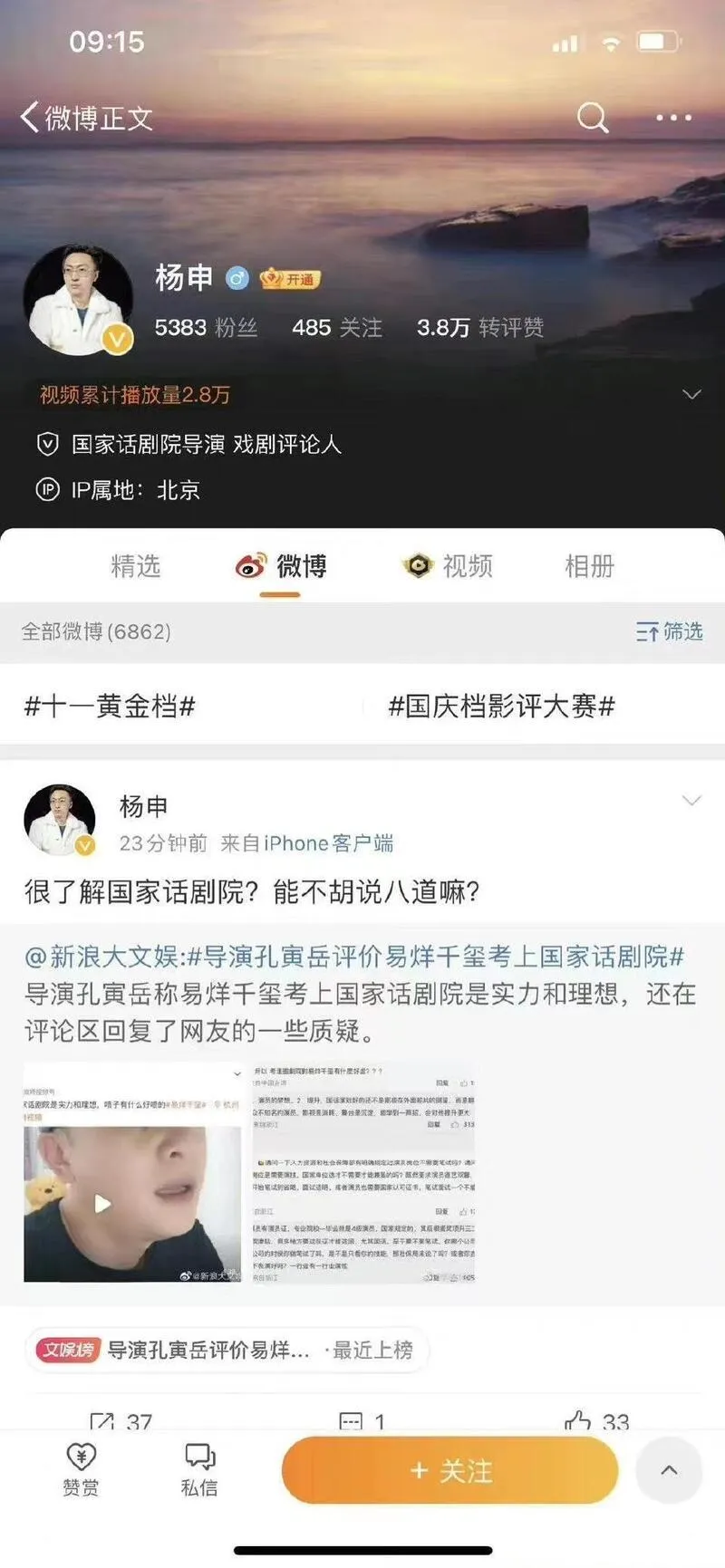
Task: Switch to the 视频 tab
Action: pos(449,566)
